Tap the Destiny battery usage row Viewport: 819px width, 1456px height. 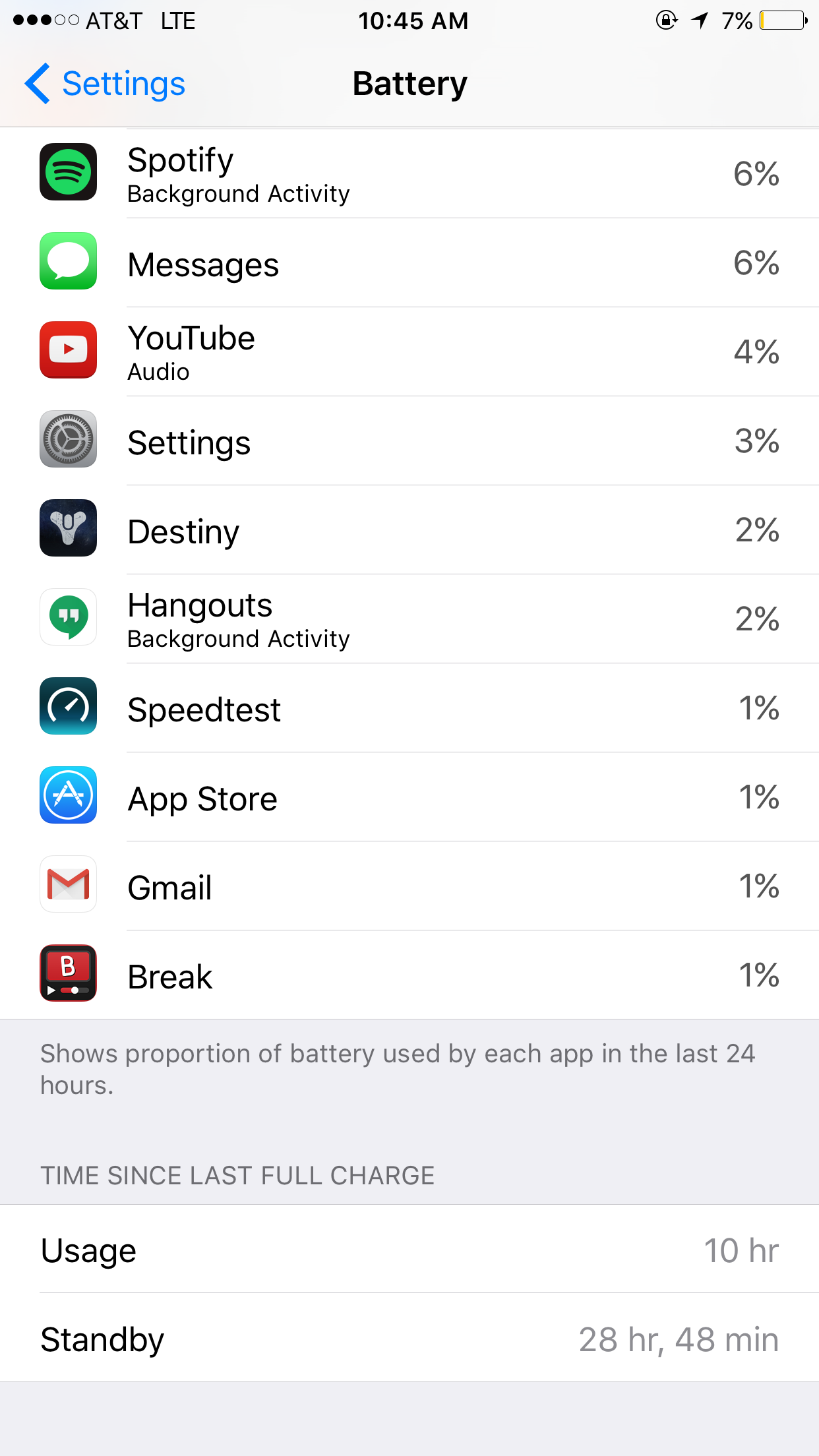pos(409,530)
